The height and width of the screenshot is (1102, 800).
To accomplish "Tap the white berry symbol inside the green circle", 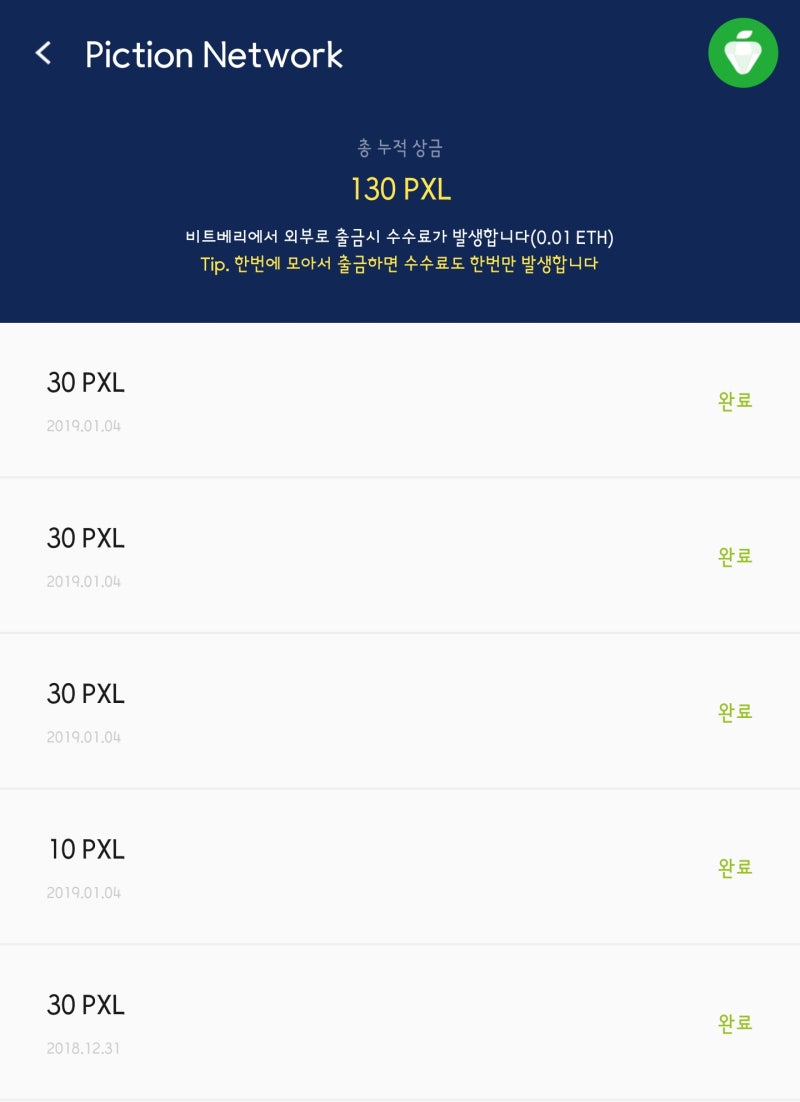I will pyautogui.click(x=743, y=53).
